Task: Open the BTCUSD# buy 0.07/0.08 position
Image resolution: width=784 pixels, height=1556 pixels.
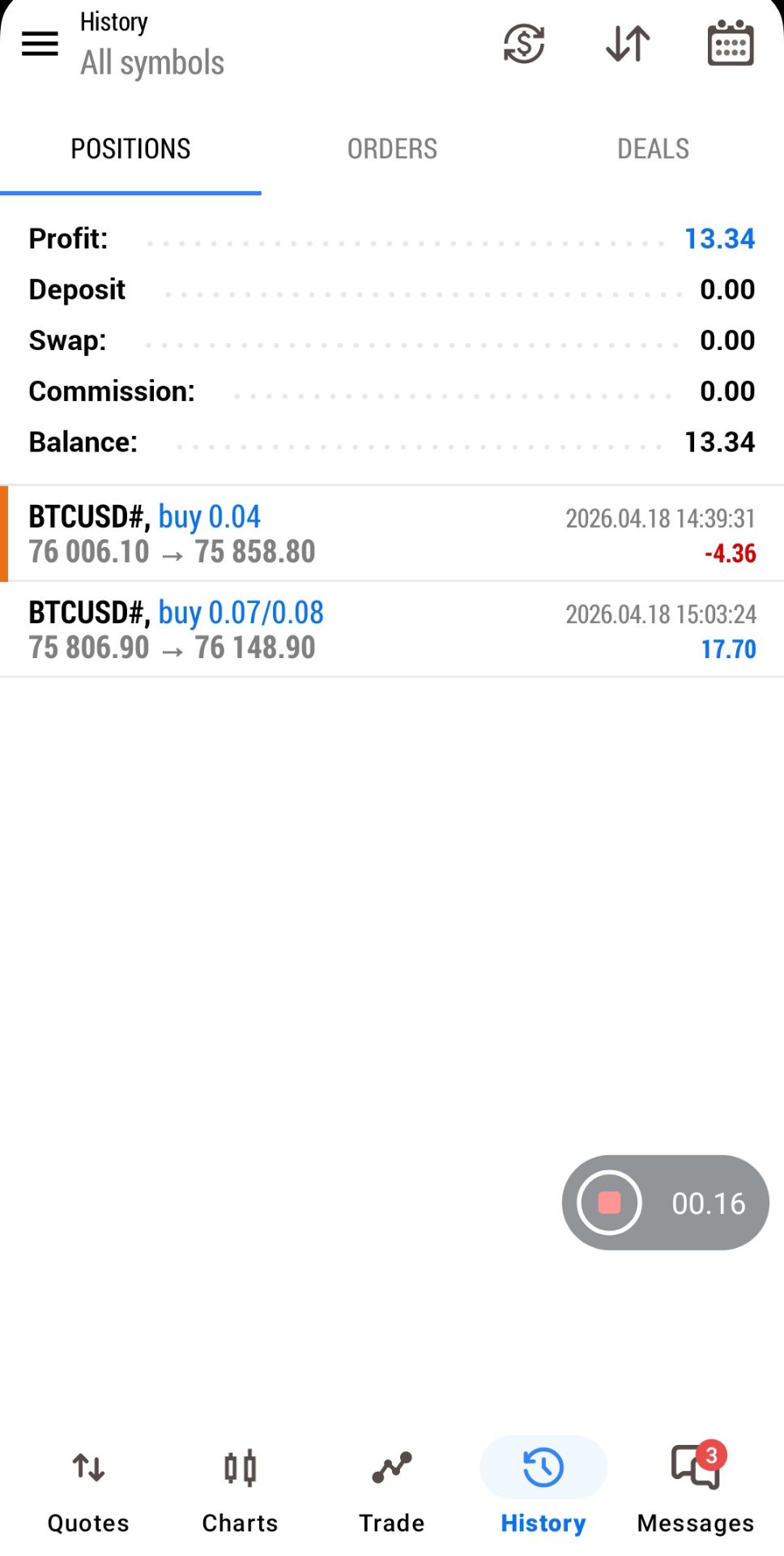Action: pyautogui.click(x=392, y=630)
